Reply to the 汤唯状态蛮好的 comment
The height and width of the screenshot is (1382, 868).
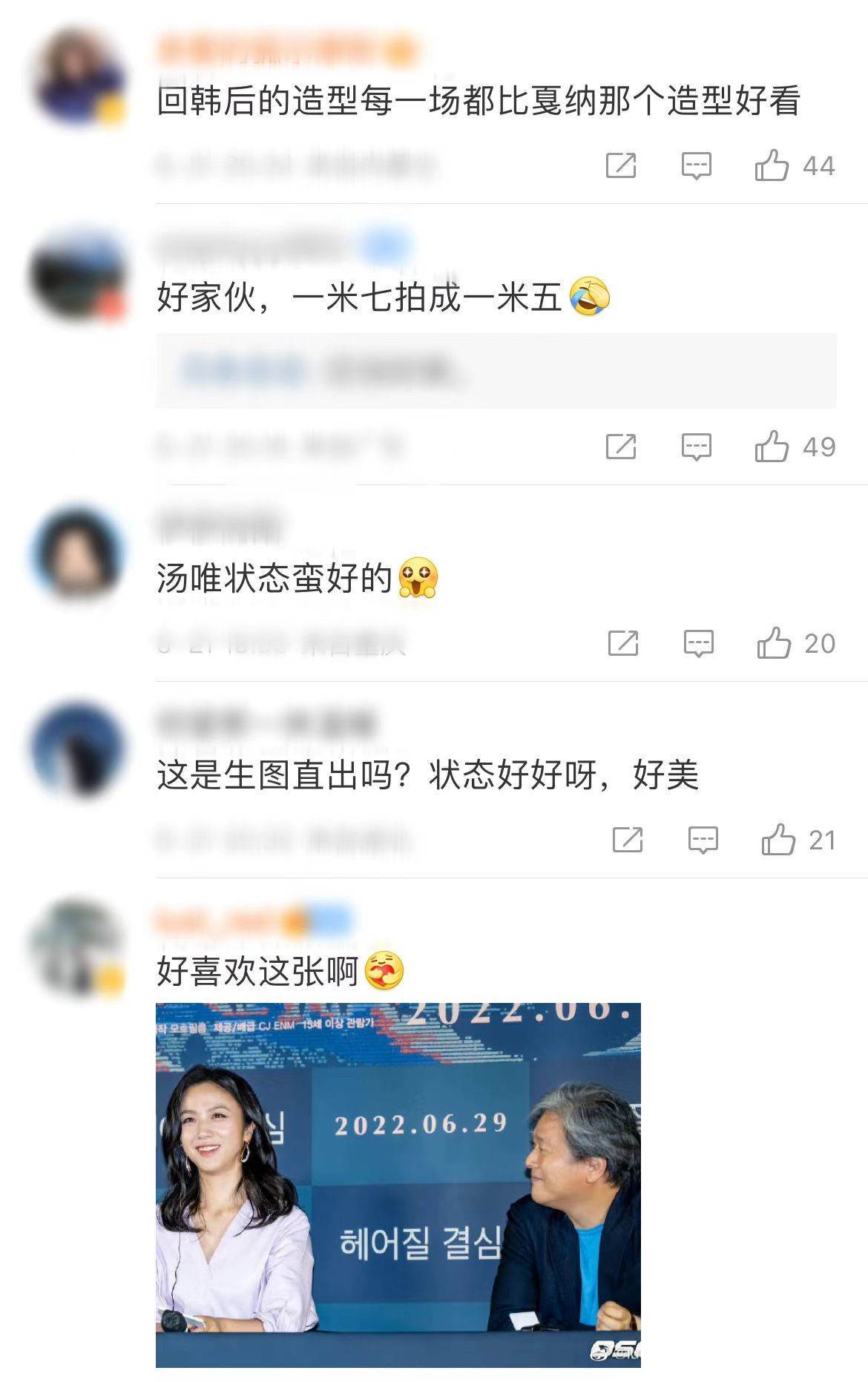[698, 643]
